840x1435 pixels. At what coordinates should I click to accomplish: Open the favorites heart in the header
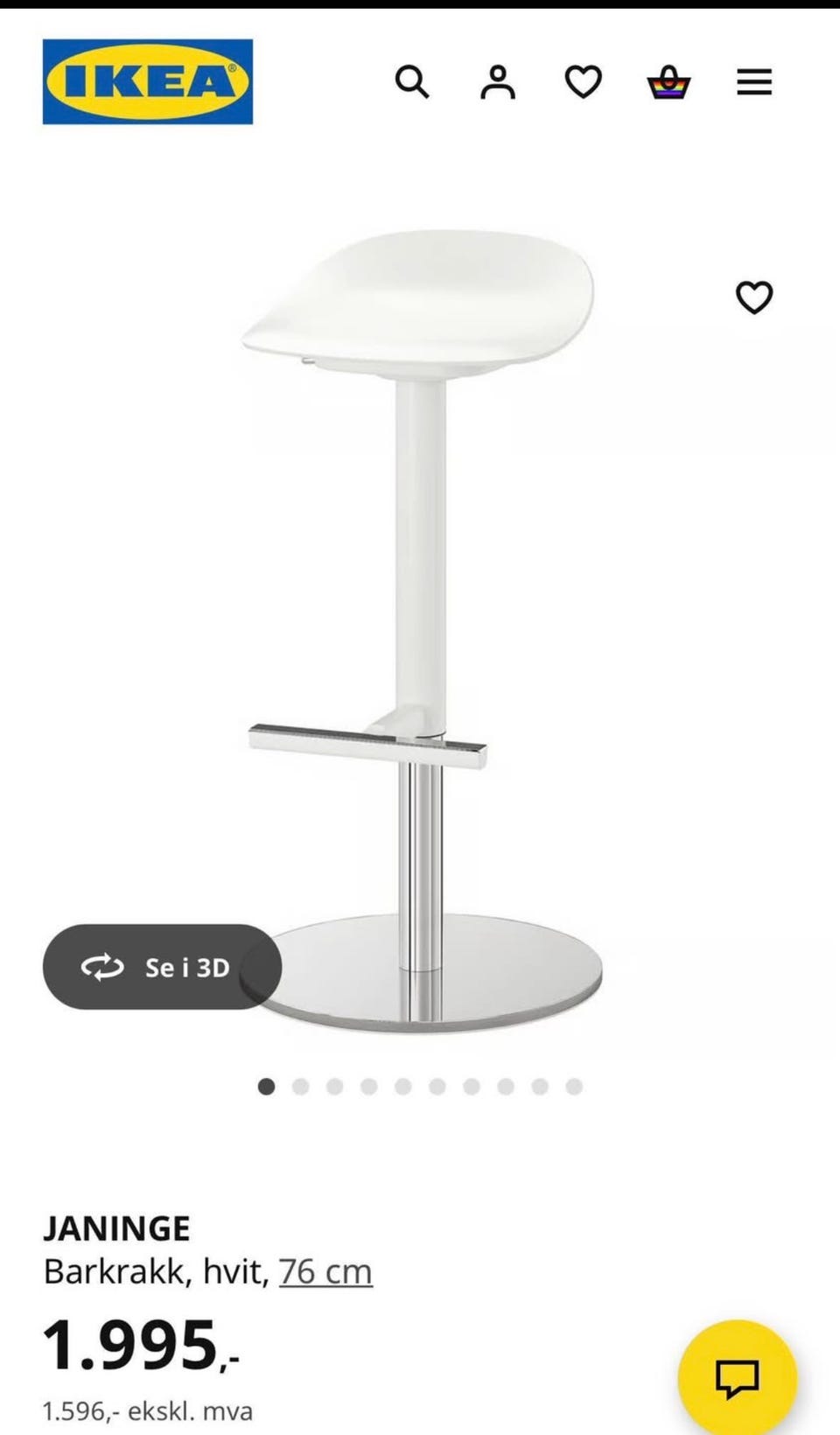583,82
